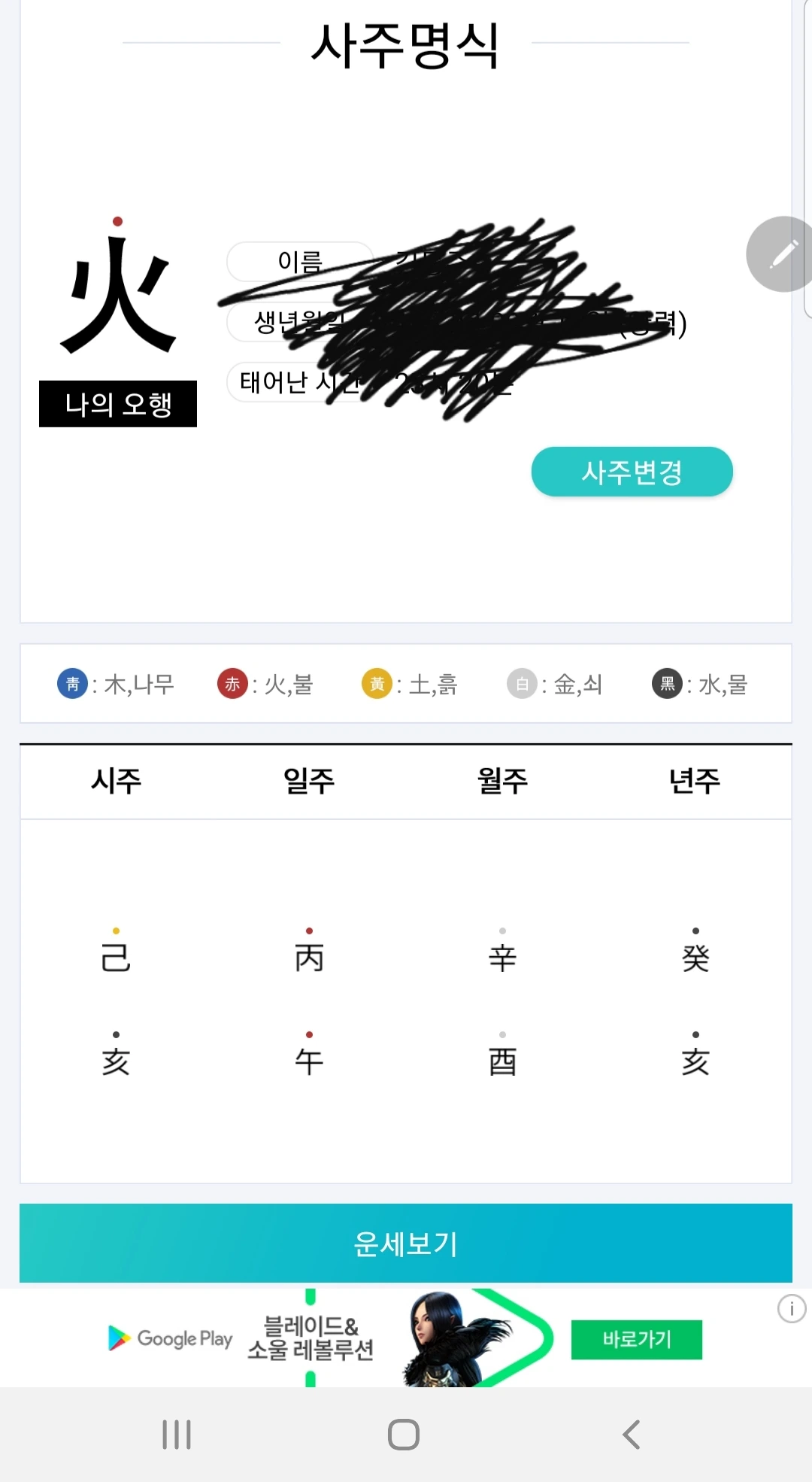Tap the 나의 오행 label

pos(118,404)
